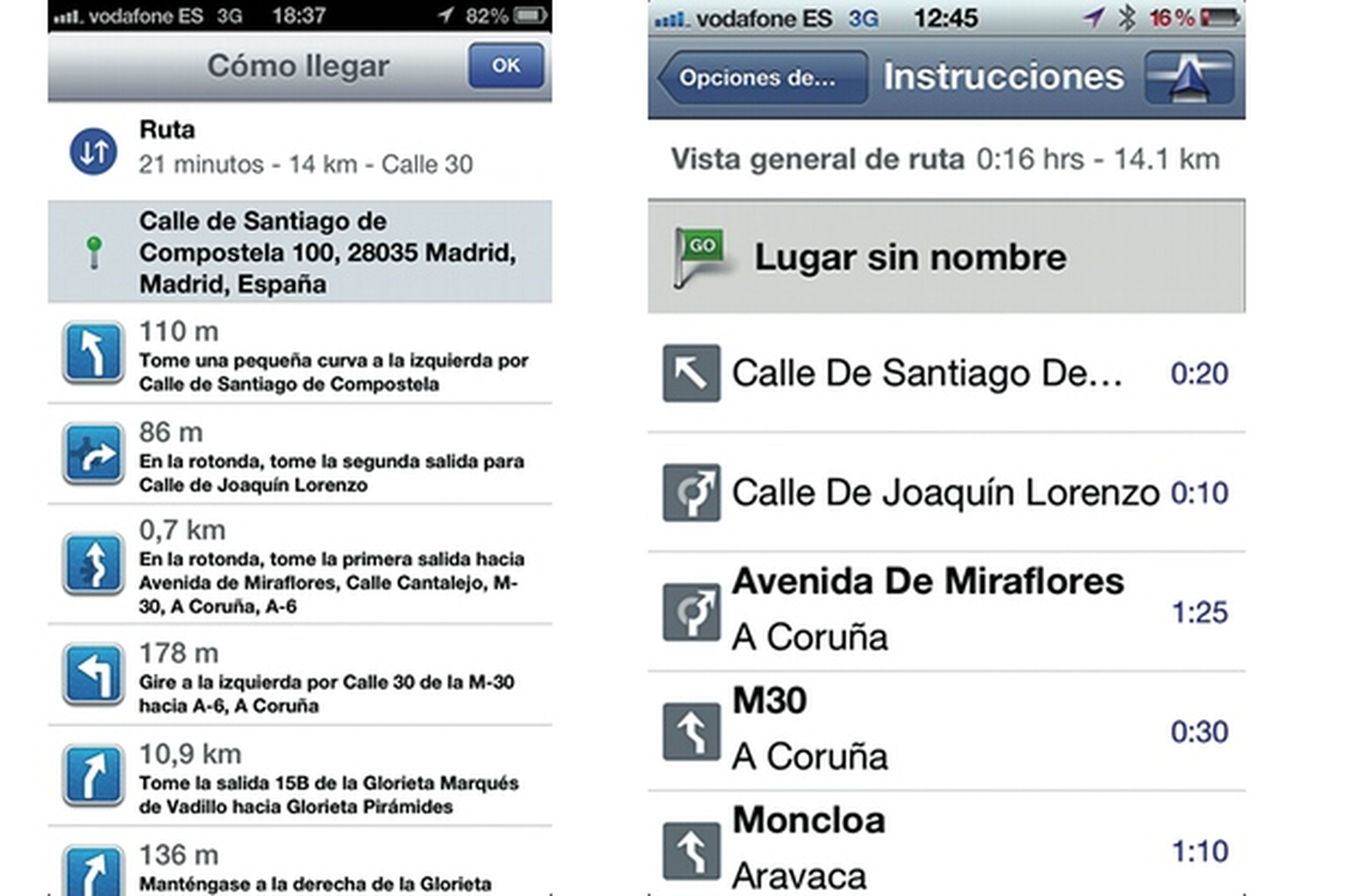1348x896 pixels.
Task: Select the Lugar sin nombre start row
Action: point(945,257)
